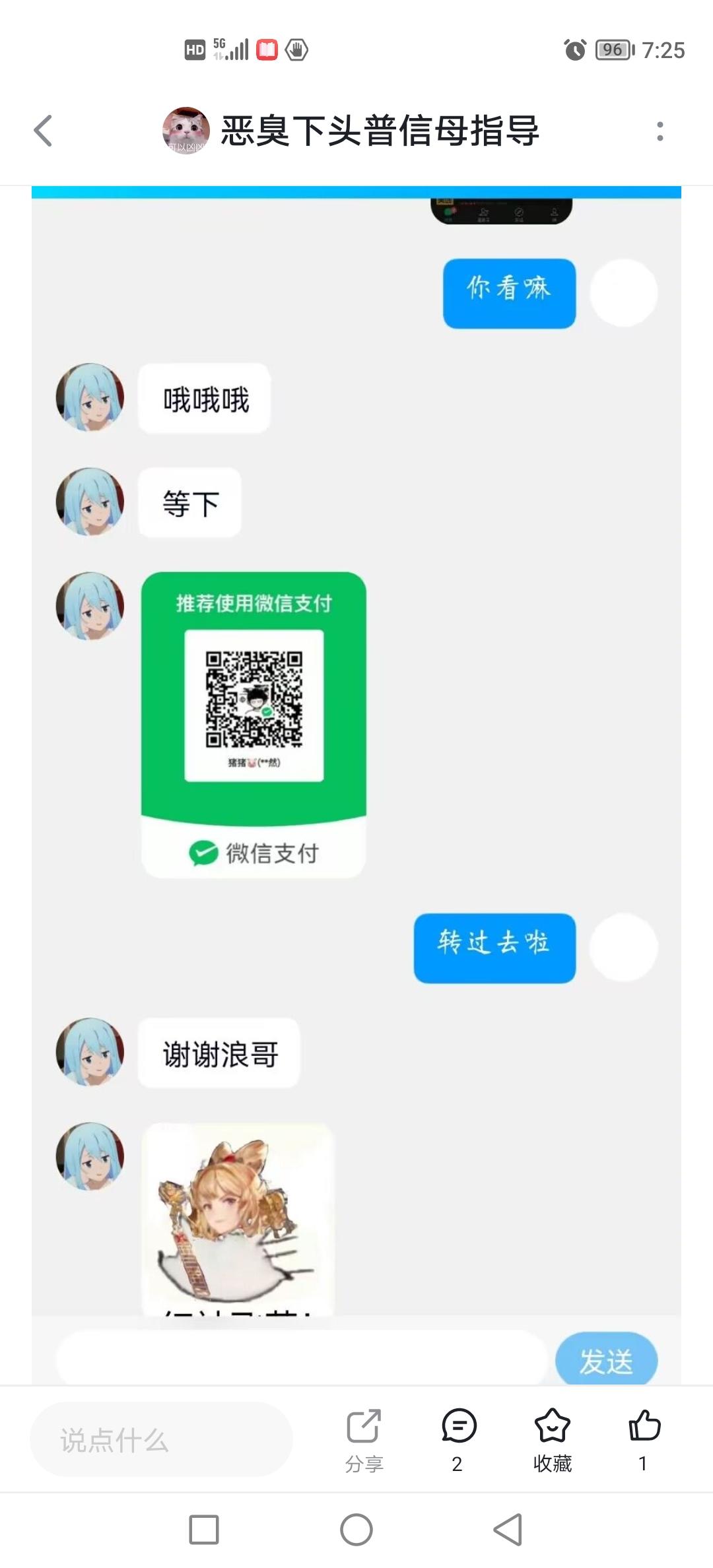Image resolution: width=713 pixels, height=1568 pixels.
Task: Open the overflow menu via three dots
Action: point(660,130)
